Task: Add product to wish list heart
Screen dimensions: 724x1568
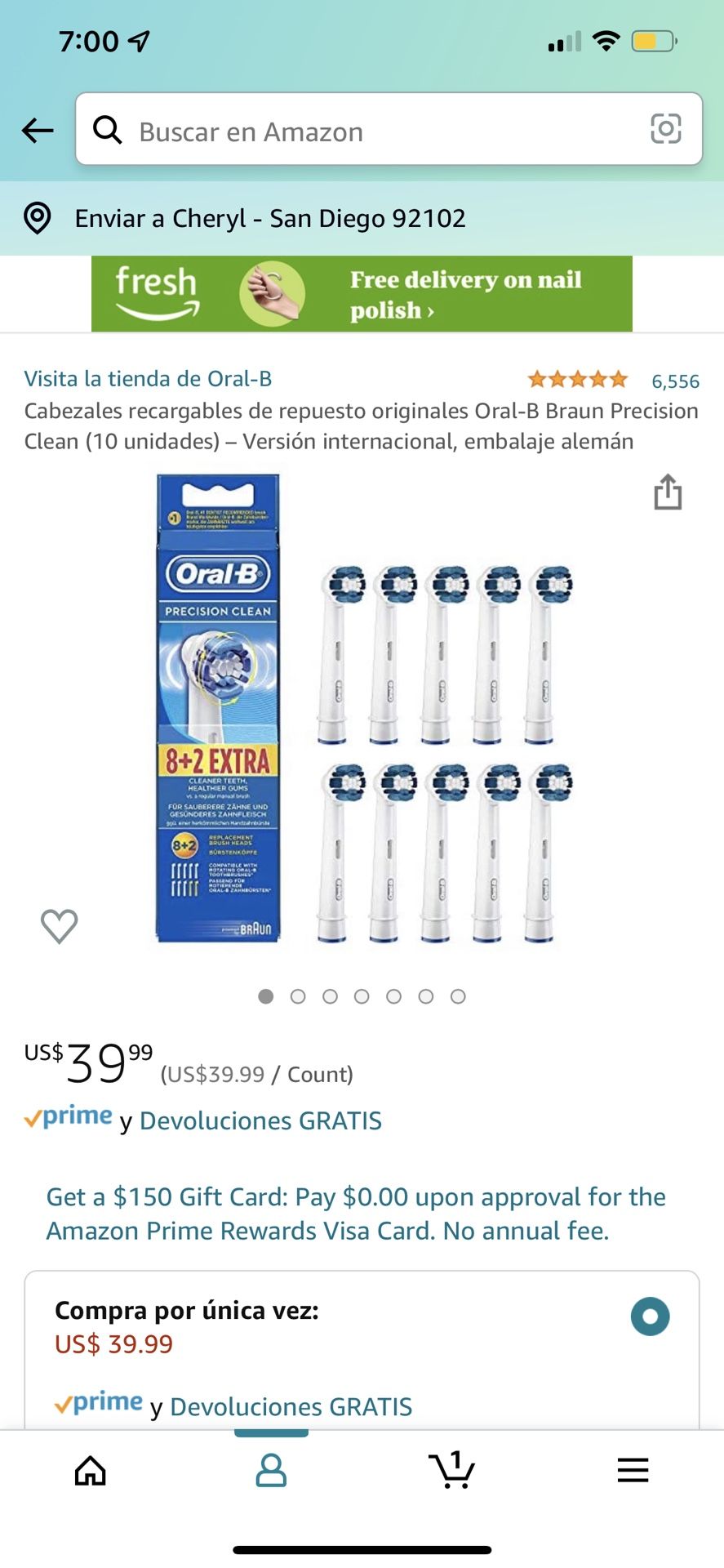Action: point(59,926)
